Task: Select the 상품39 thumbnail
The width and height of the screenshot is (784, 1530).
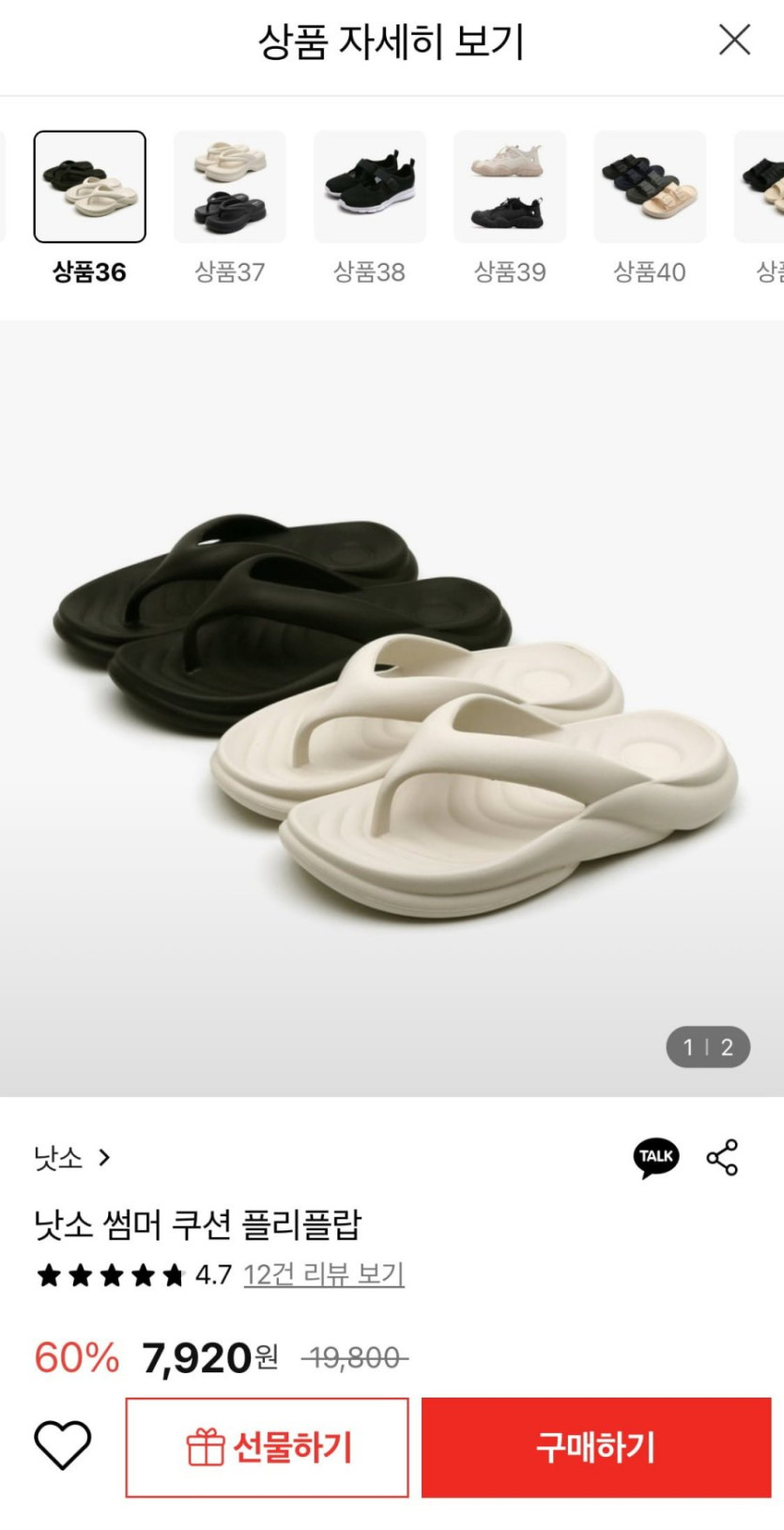Action: point(510,188)
